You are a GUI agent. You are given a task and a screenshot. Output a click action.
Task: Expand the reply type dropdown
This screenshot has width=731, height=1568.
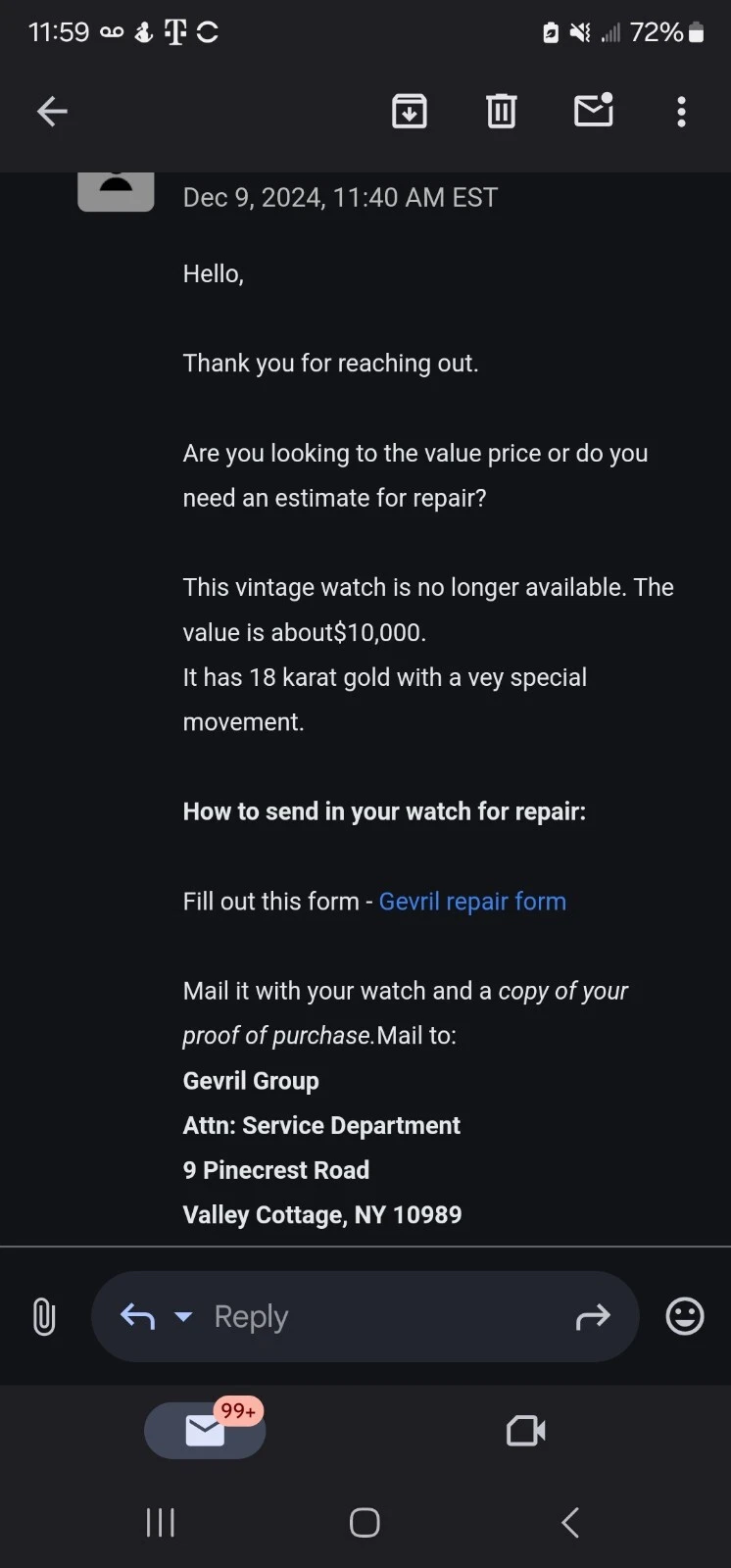[x=183, y=1317]
